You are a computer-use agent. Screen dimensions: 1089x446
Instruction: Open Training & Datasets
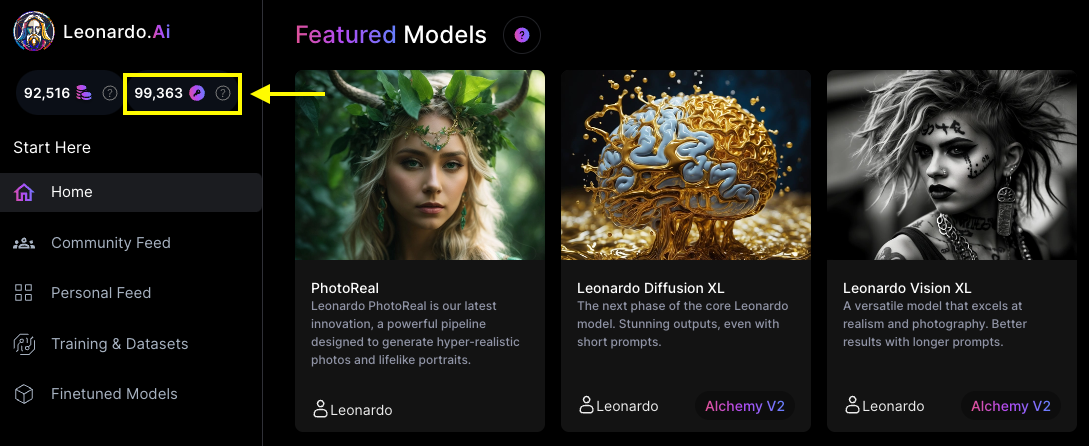pos(119,344)
